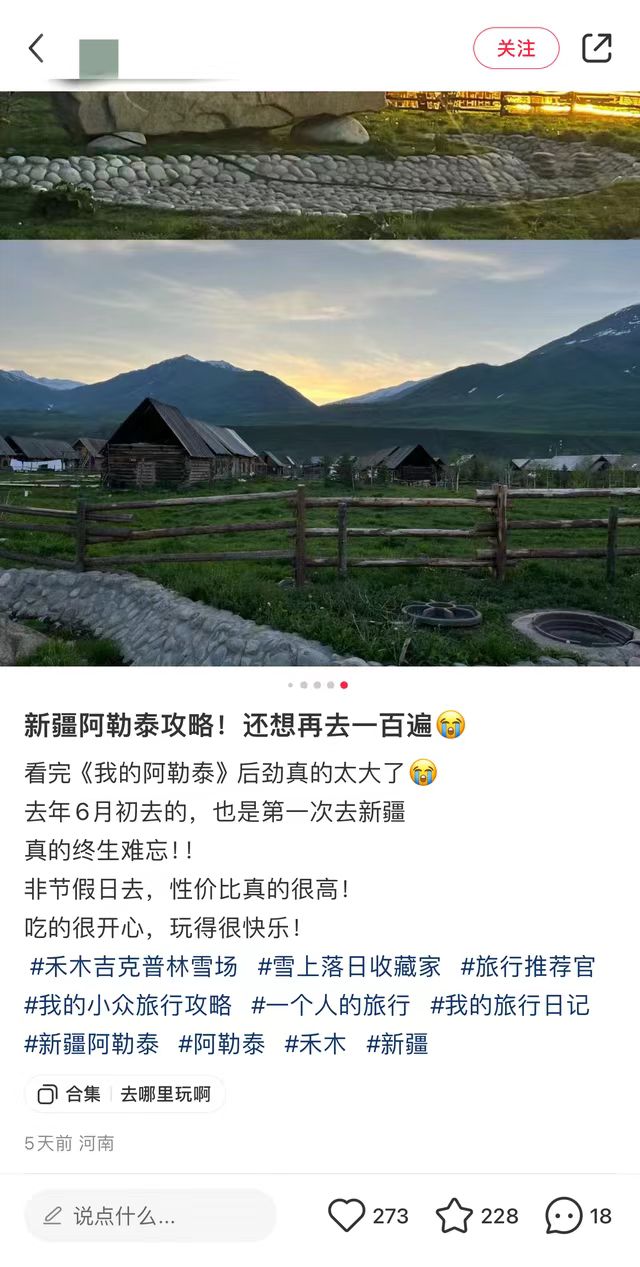Open the #我的旅行日记 hashtag
The image size is (640, 1267).
[510, 1005]
